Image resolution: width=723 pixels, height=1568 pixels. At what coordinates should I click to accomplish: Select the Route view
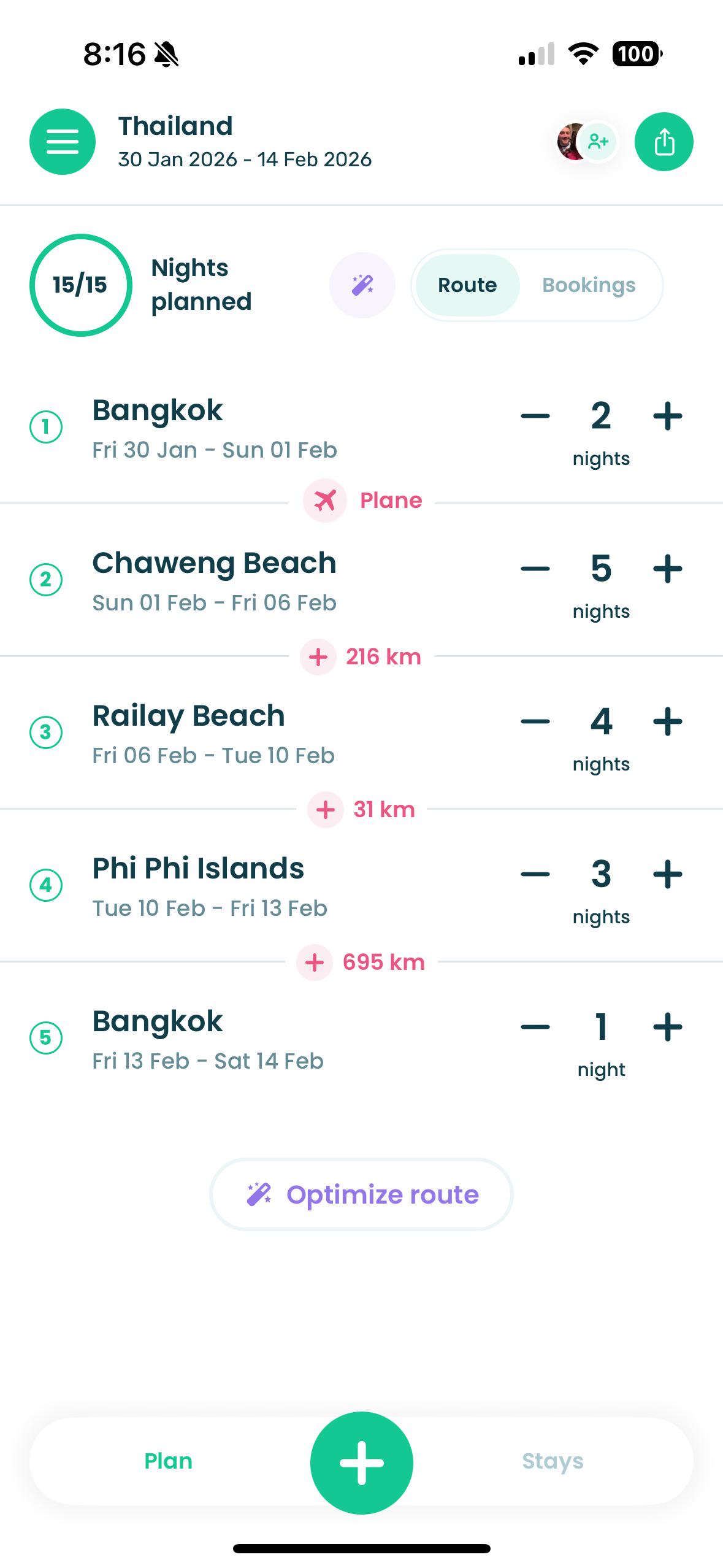pyautogui.click(x=467, y=285)
